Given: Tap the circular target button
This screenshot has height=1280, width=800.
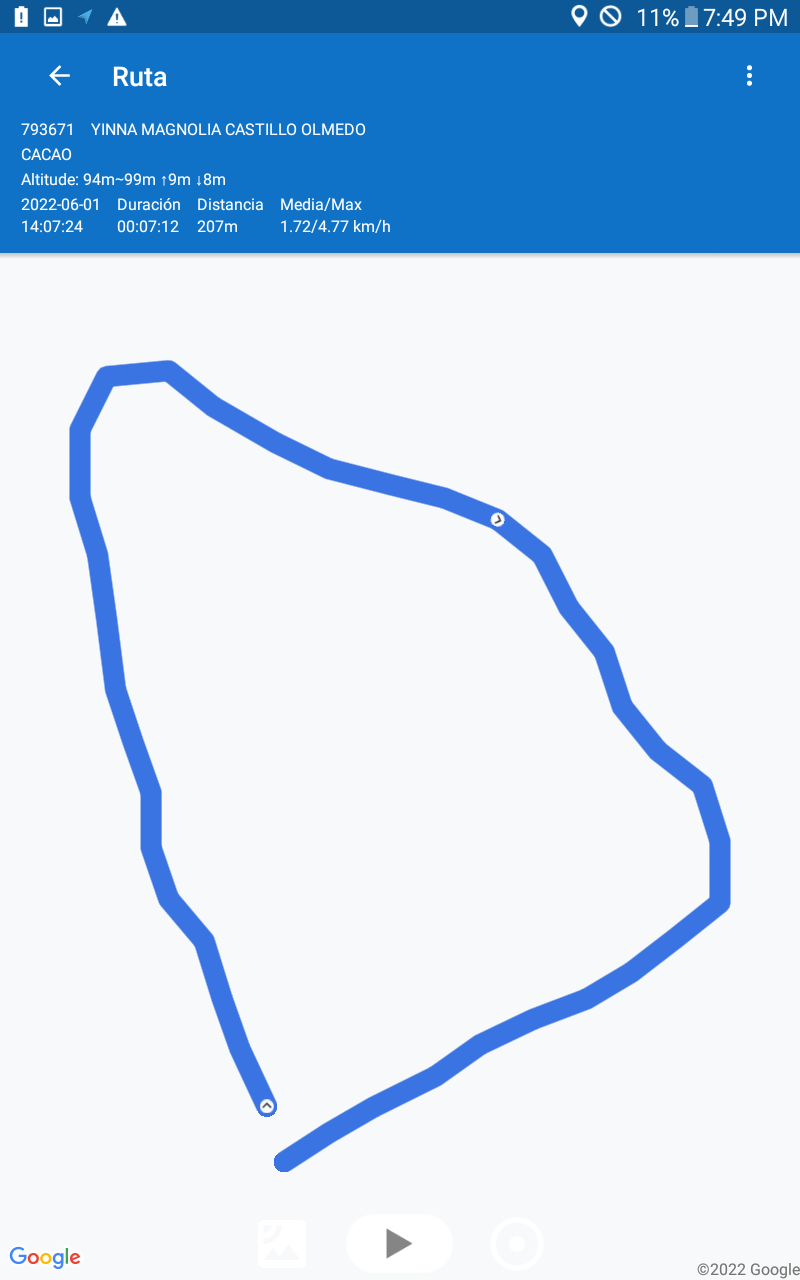Looking at the screenshot, I should [x=517, y=1245].
